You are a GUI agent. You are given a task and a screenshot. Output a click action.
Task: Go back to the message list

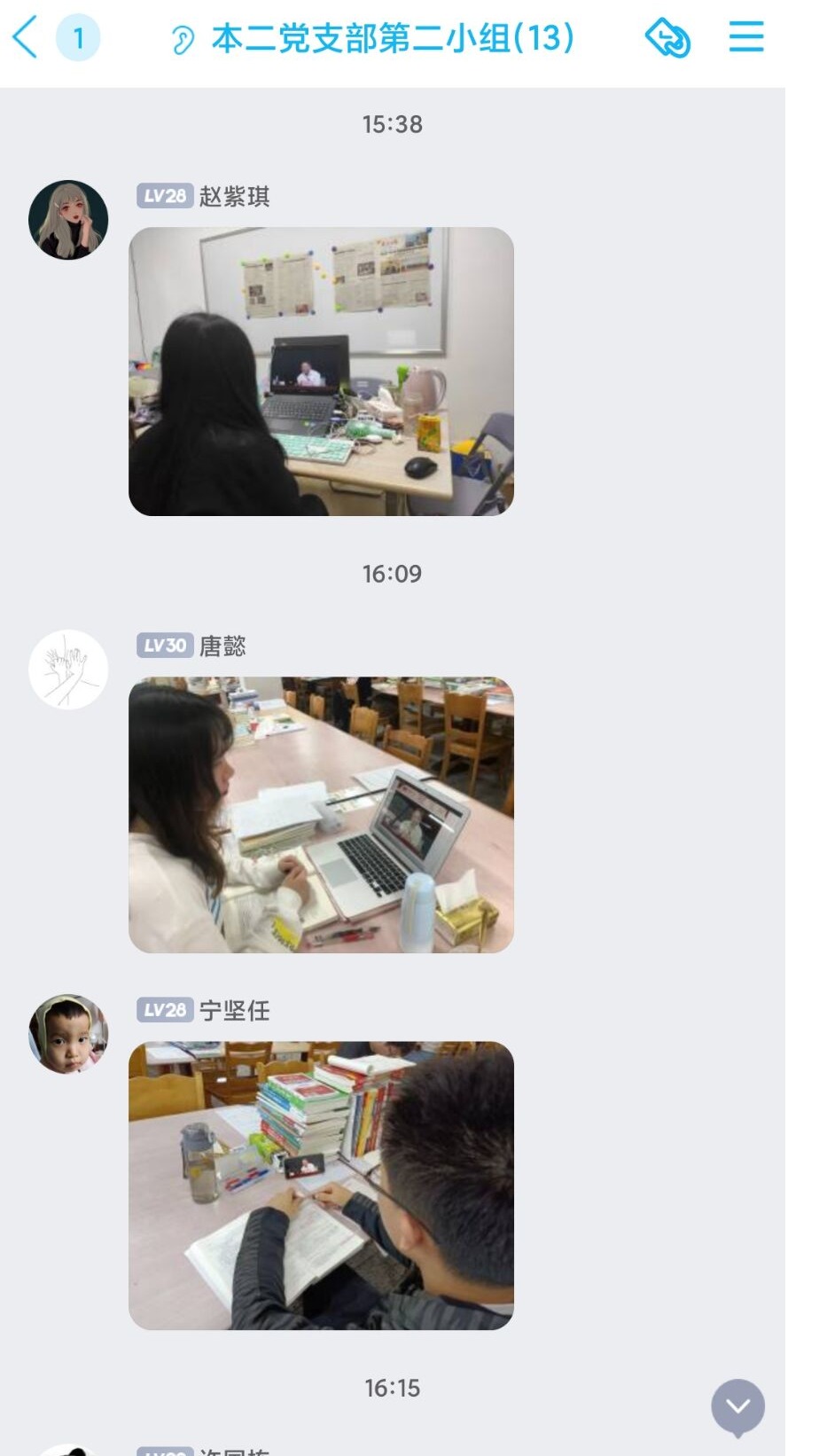[26, 38]
